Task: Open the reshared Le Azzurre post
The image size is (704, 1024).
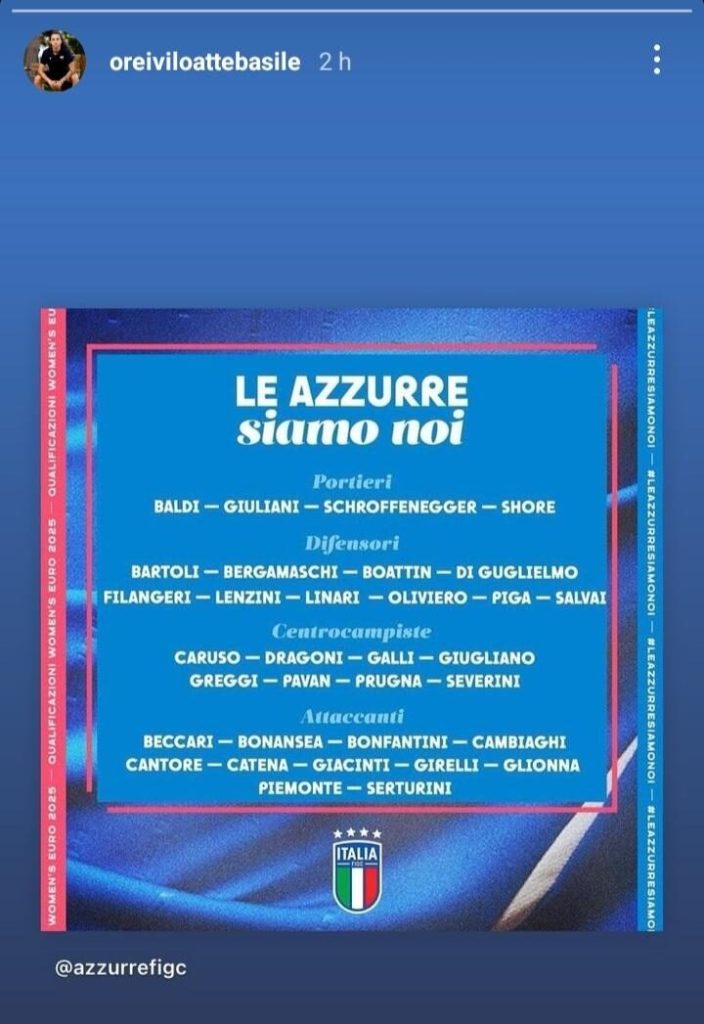Action: click(351, 620)
